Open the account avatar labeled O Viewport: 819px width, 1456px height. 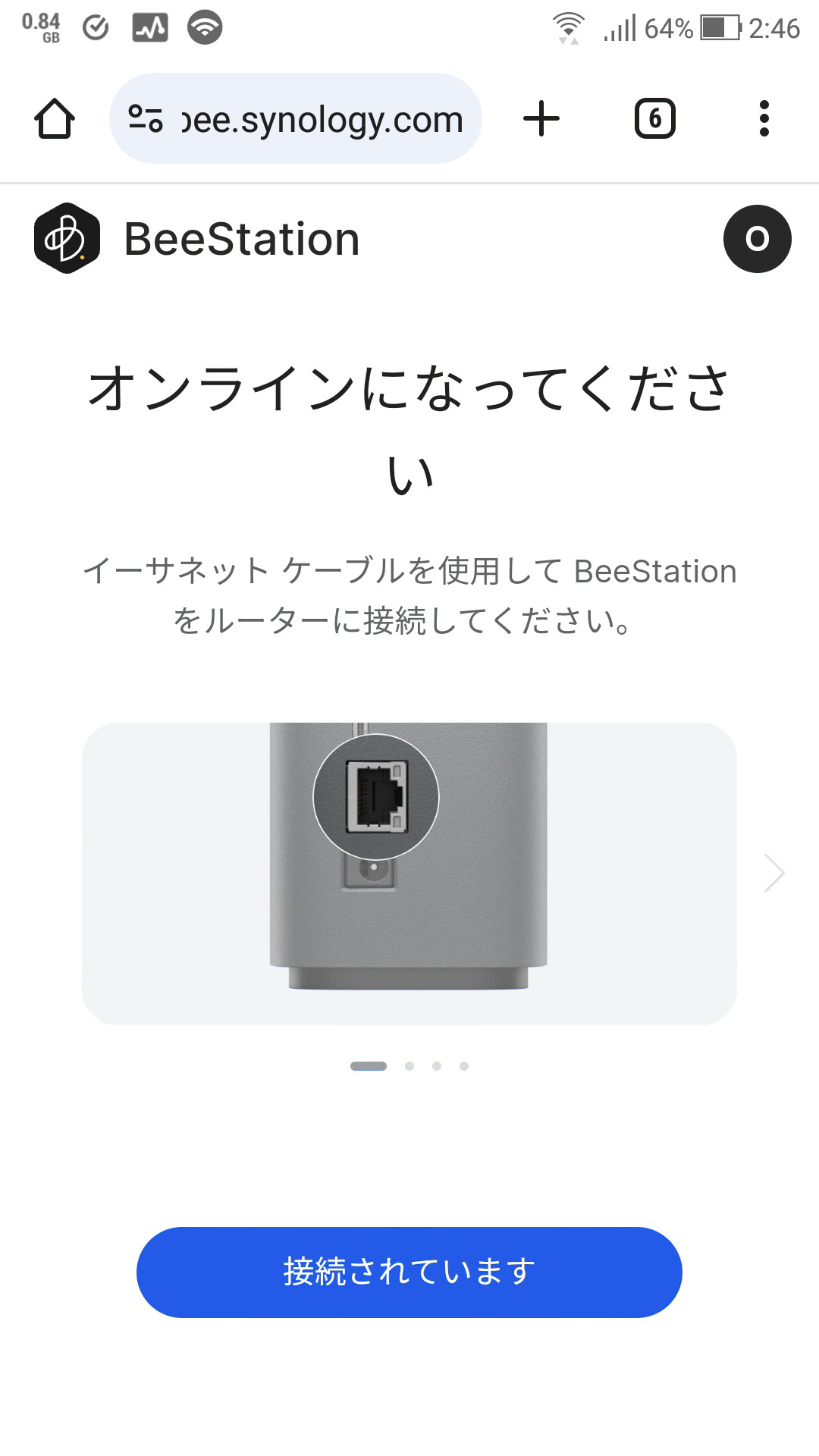coord(757,239)
